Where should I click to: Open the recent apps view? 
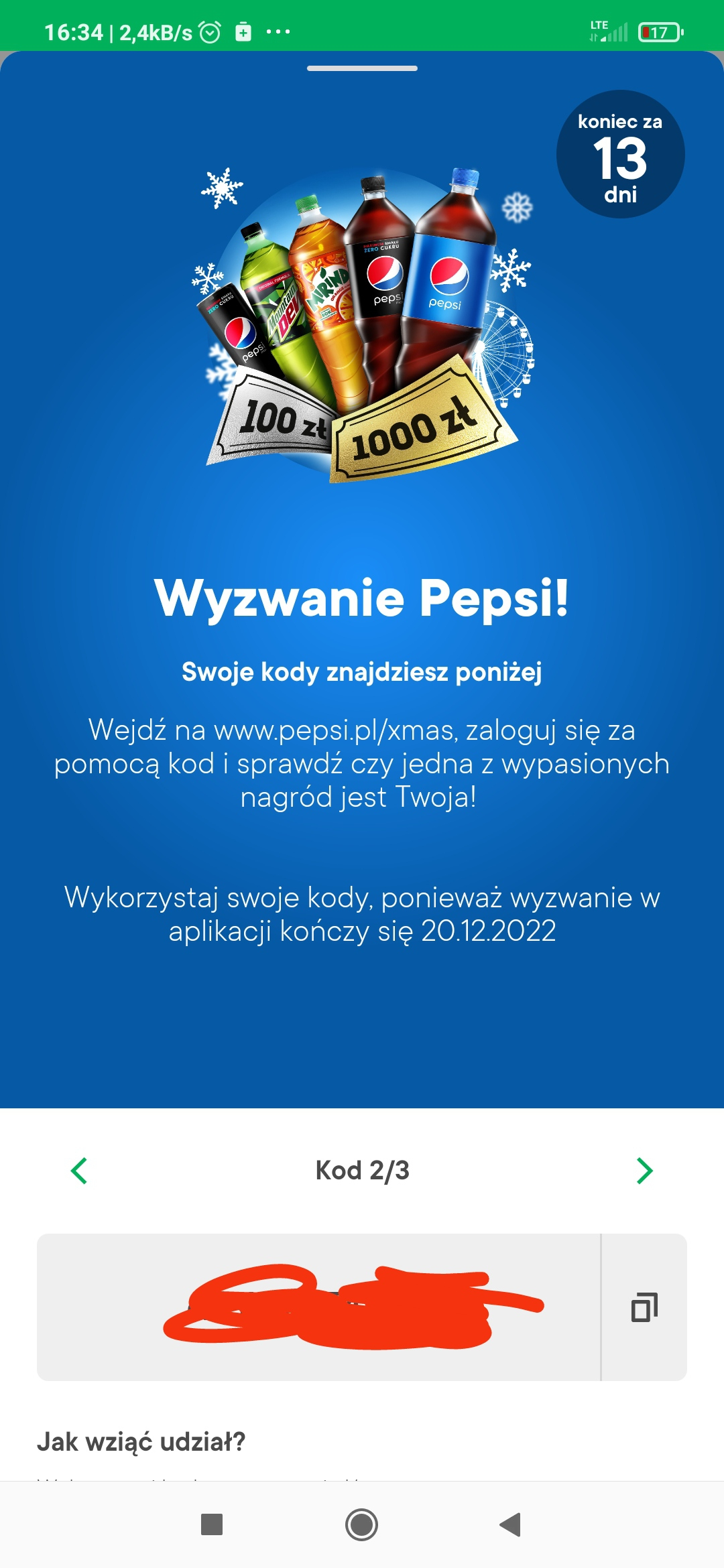(212, 1524)
